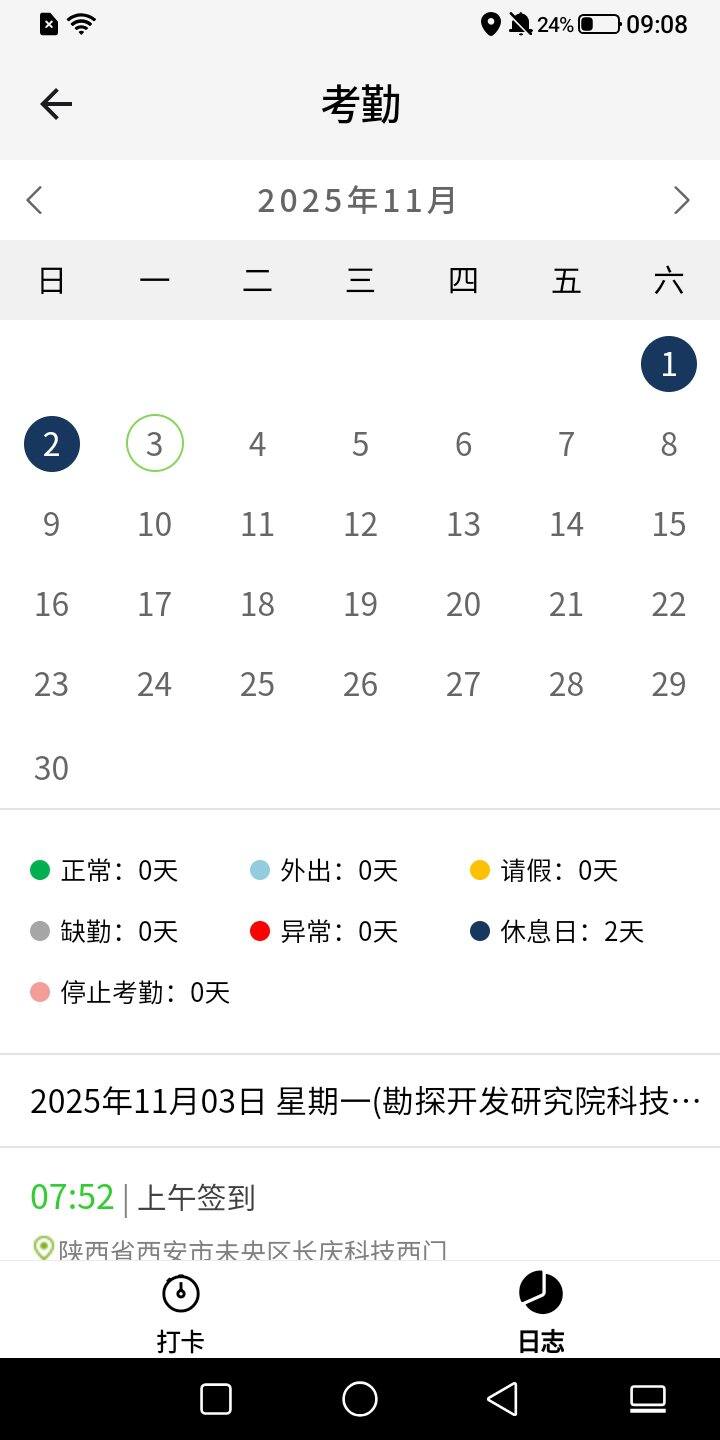Select November 1 on the calendar
Screen dimensions: 720x1440
668,364
